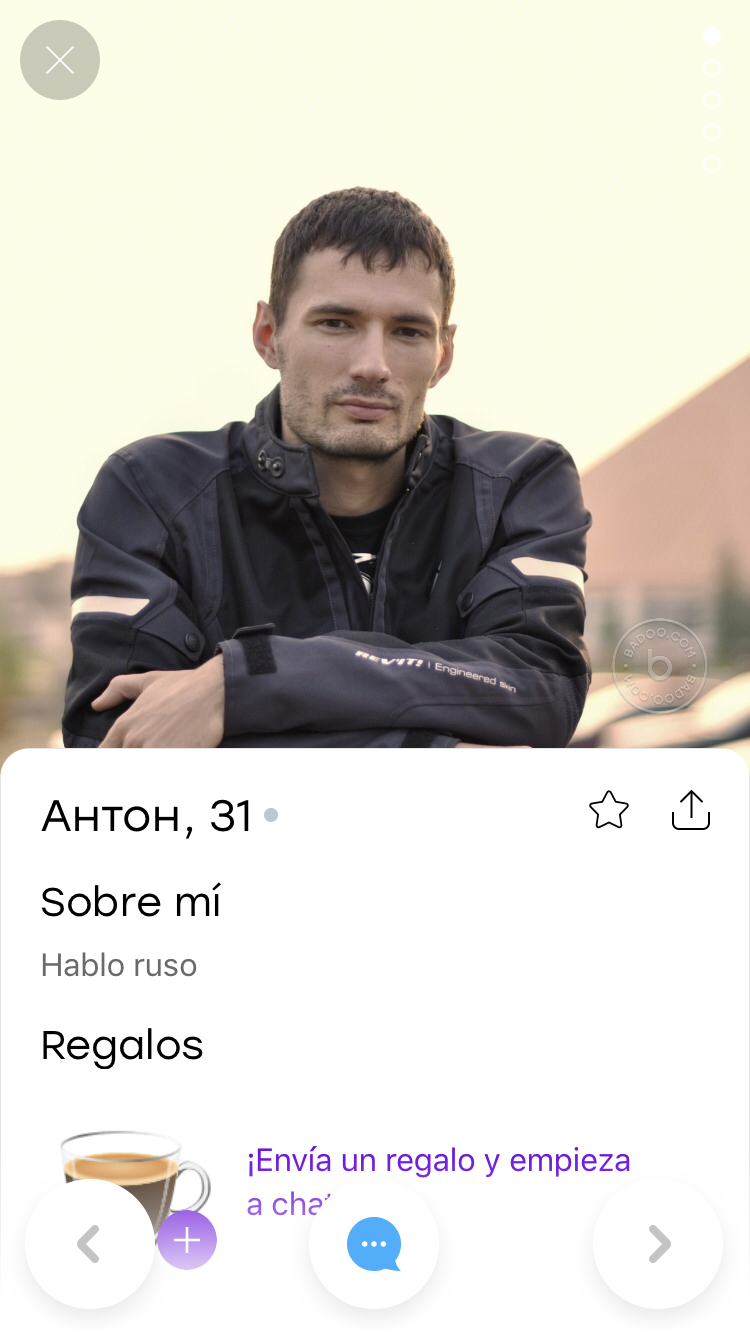Click the Badoo watermark logo on the photo
Image resolution: width=750 pixels, height=1334 pixels.
coord(657,665)
